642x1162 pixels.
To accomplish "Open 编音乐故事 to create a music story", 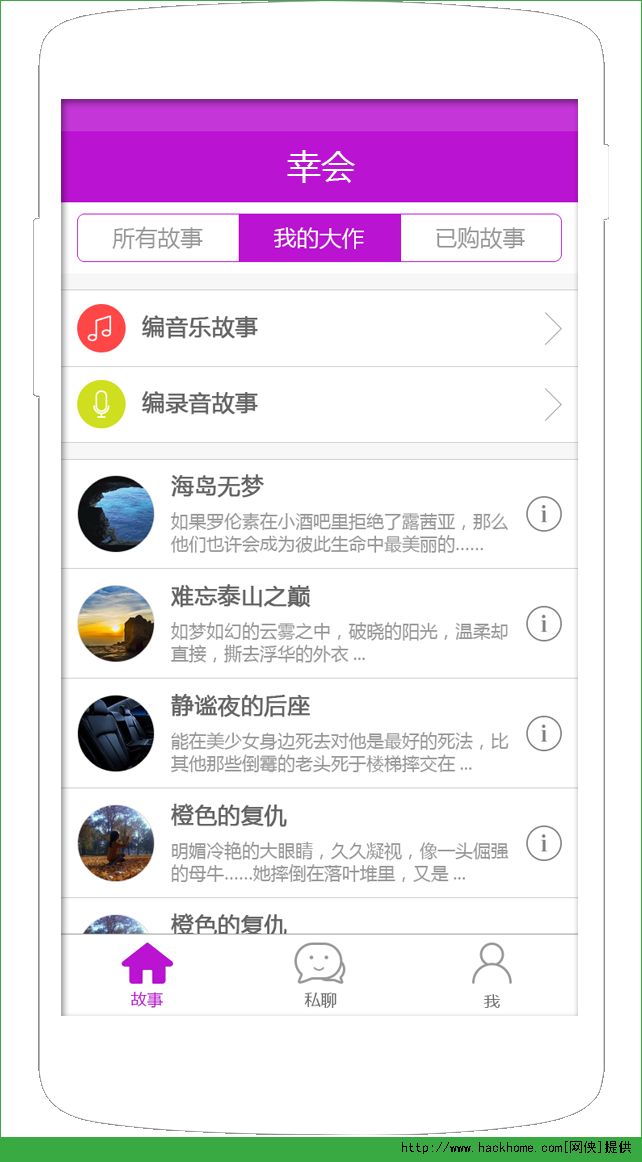I will [319, 328].
